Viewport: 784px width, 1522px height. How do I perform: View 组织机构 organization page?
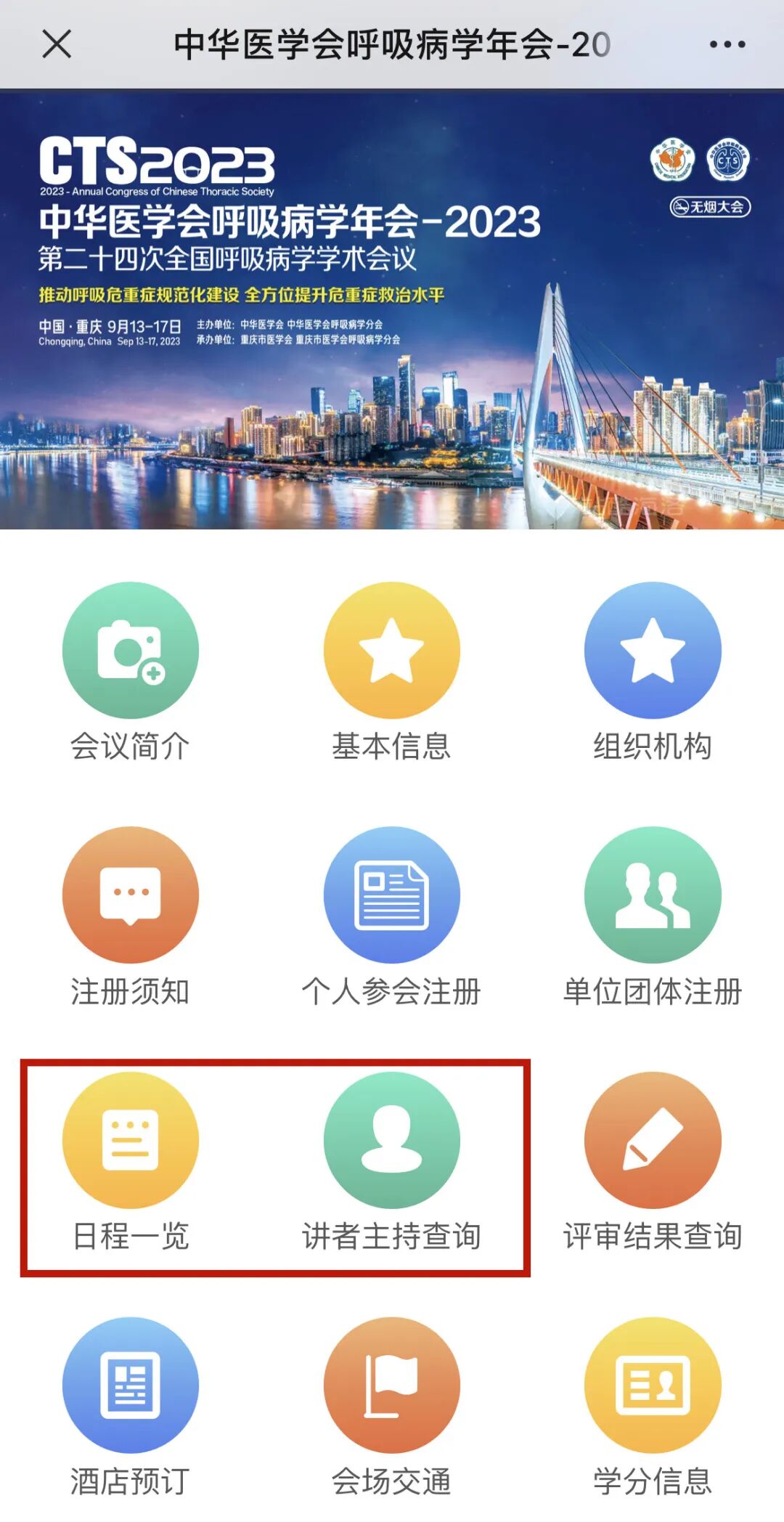coord(653,651)
